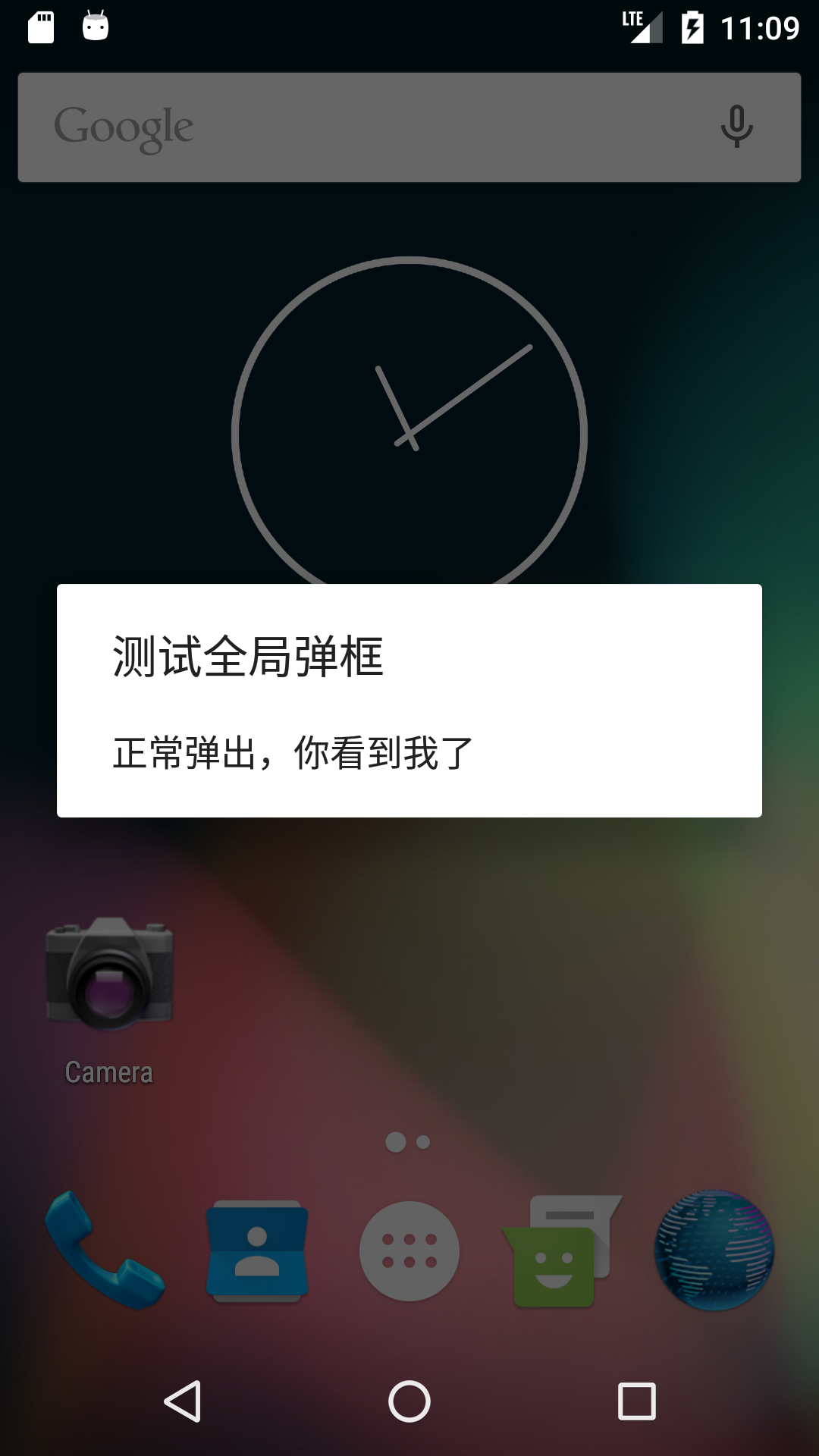Screen dimensions: 819x1456
Task: Open the Messaging app
Action: (x=562, y=1250)
